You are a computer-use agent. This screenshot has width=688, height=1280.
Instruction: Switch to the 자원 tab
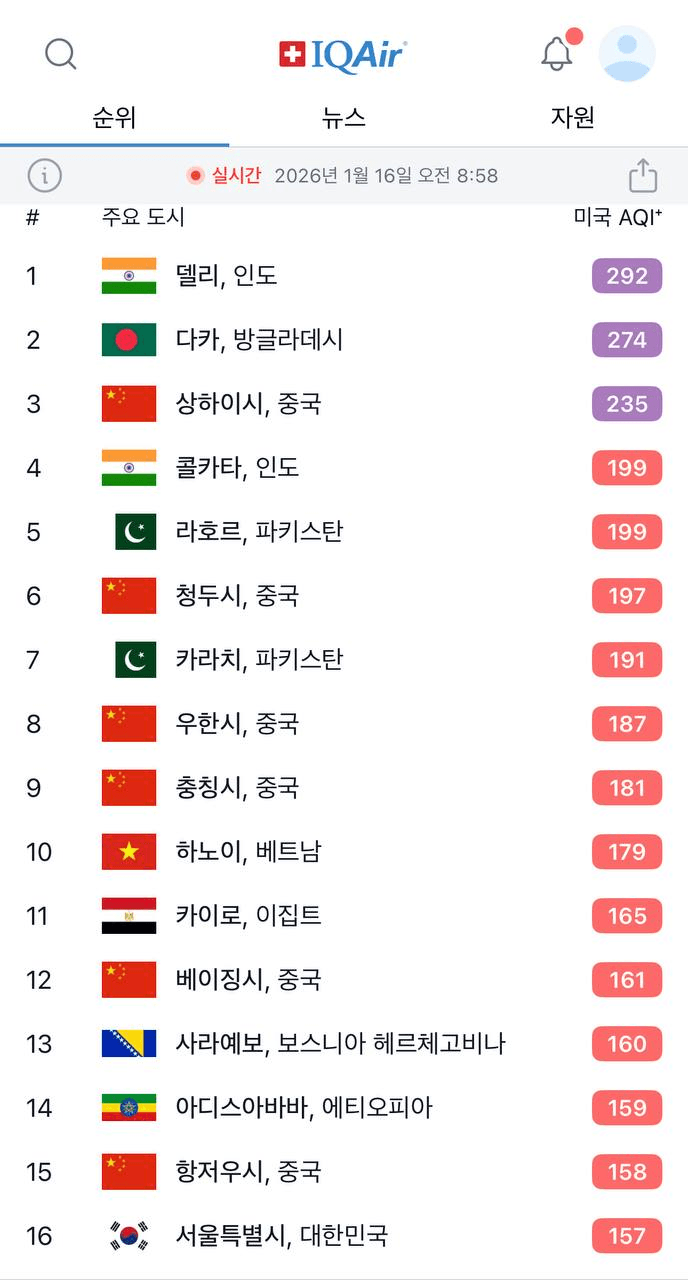click(x=573, y=118)
